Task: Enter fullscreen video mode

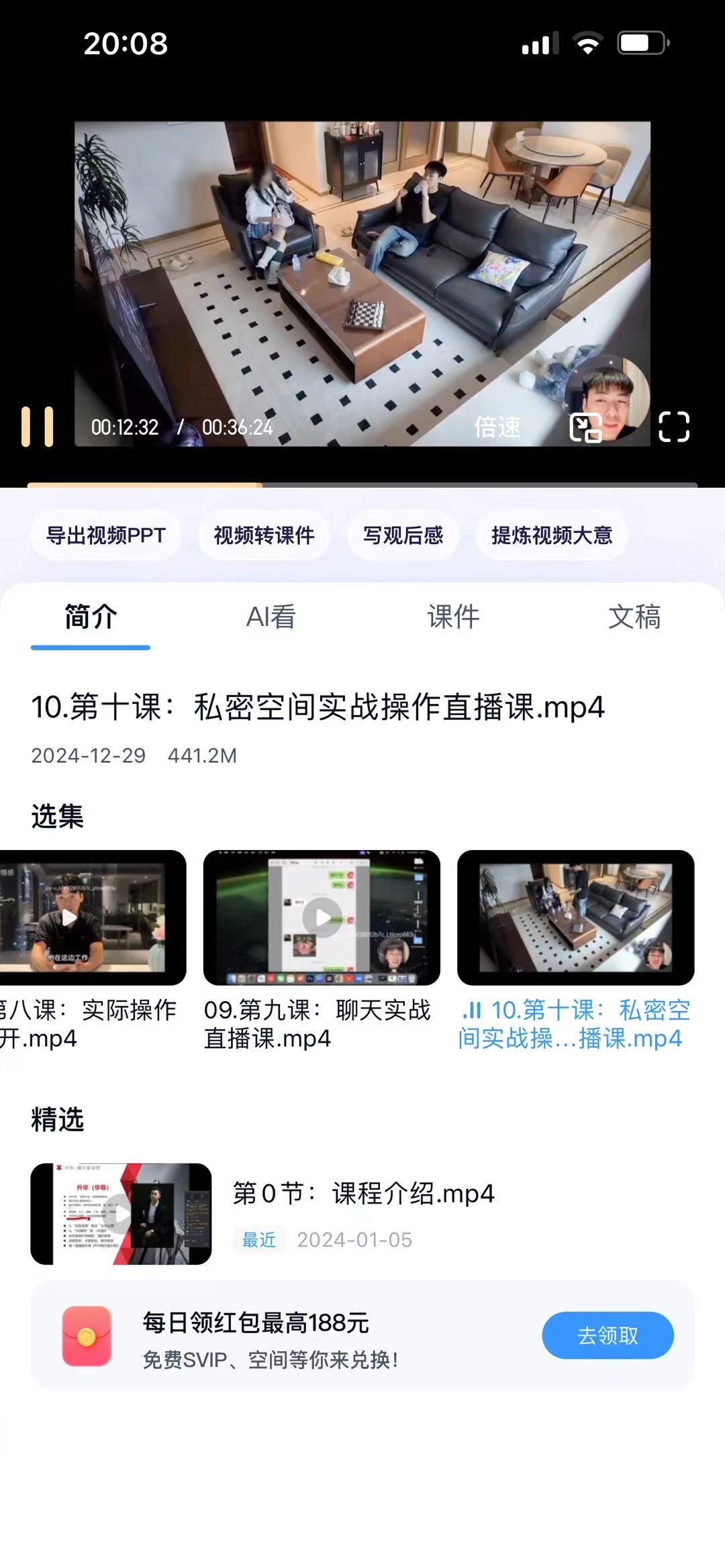Action: pyautogui.click(x=674, y=427)
